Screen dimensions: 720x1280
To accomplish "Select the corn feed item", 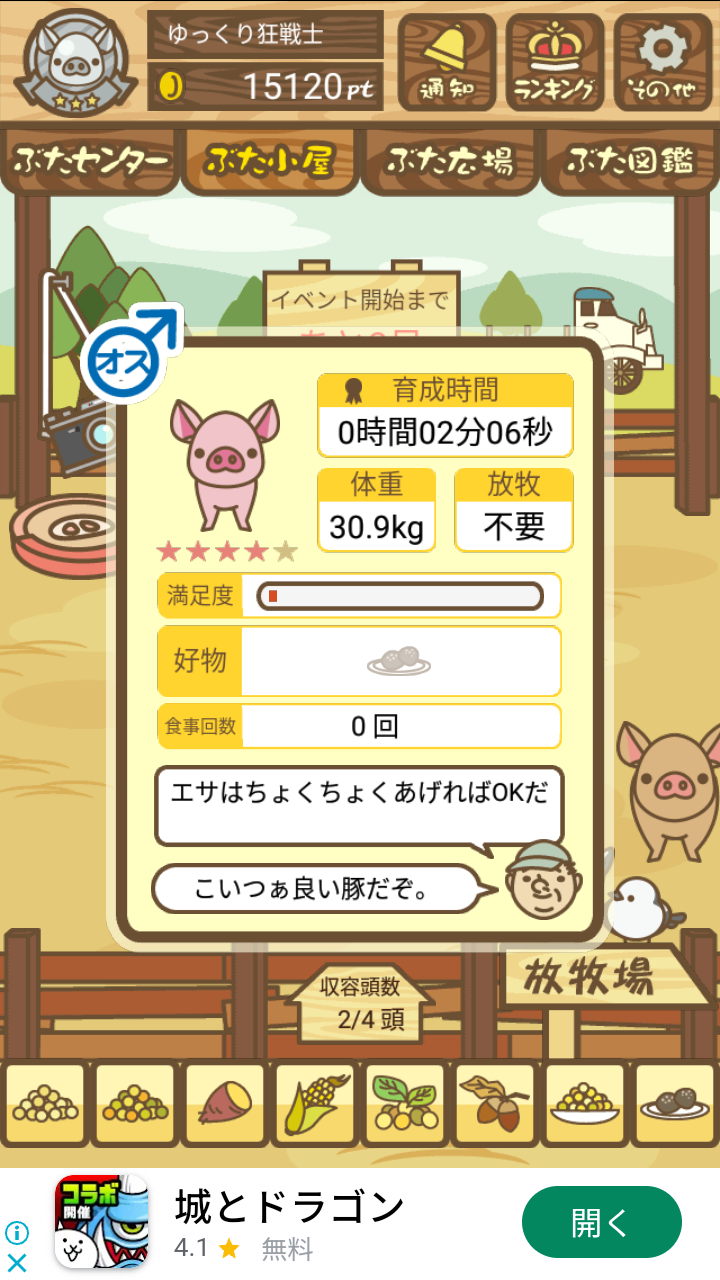I will click(315, 1104).
